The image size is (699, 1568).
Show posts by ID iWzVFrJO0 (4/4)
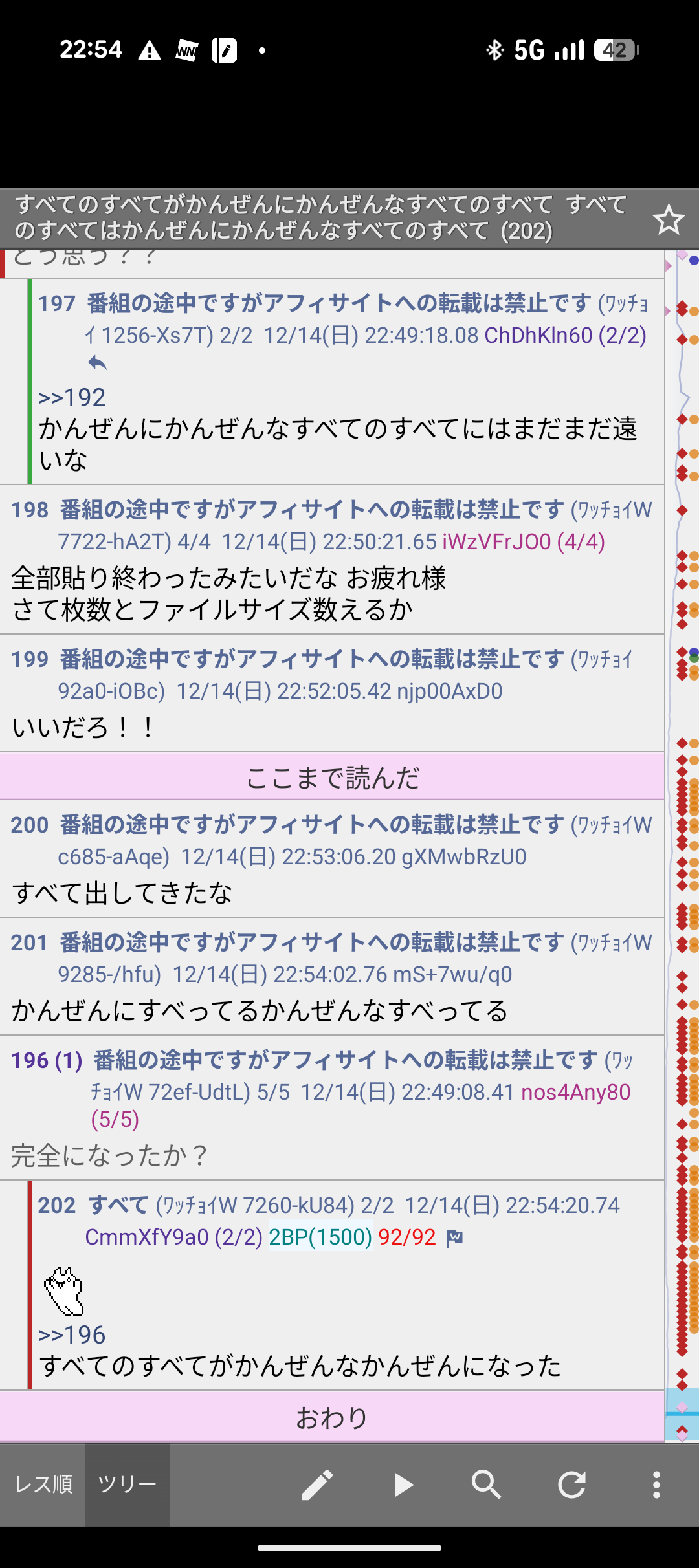pos(523,541)
